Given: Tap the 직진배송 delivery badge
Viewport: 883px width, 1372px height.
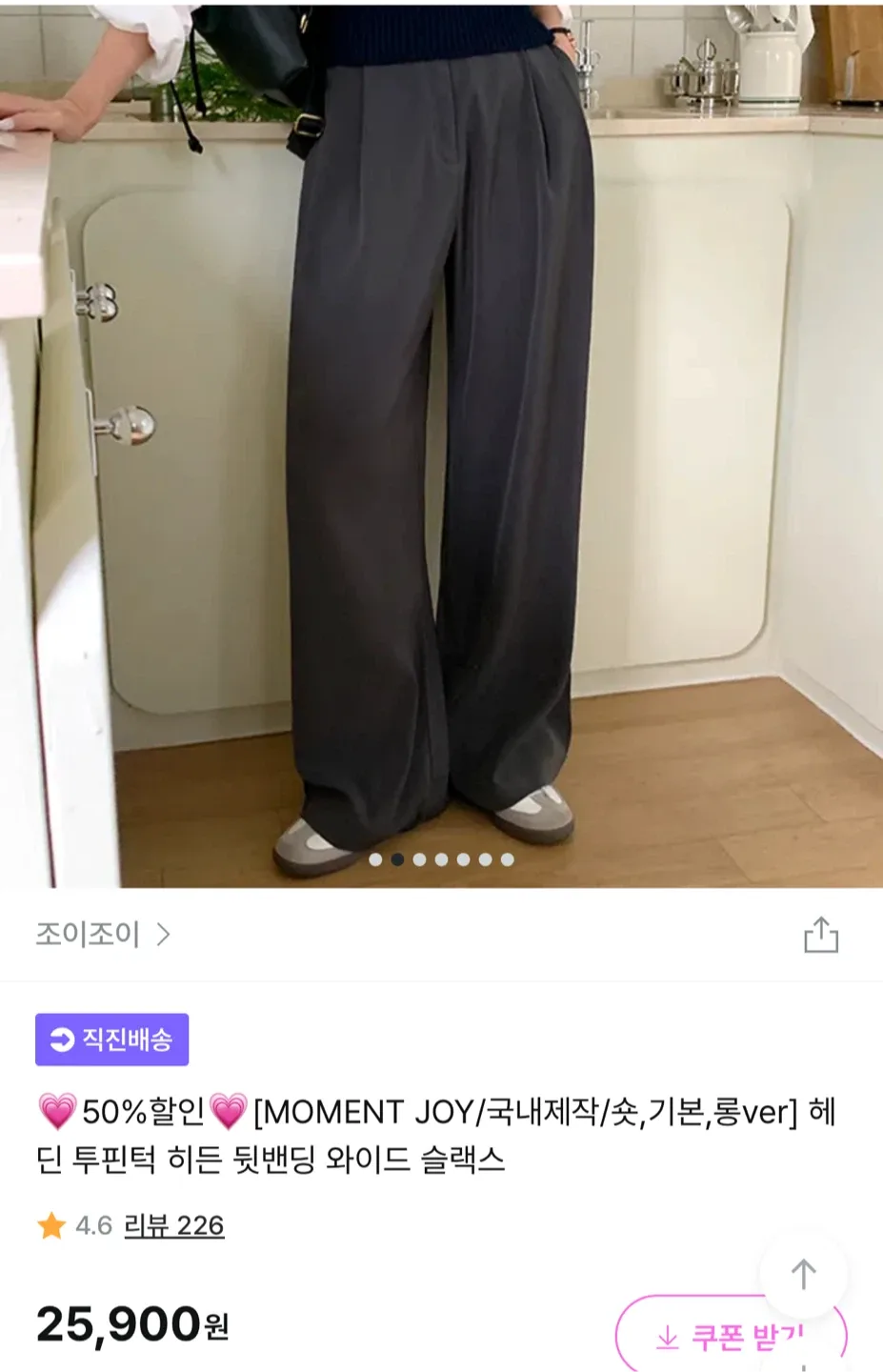Looking at the screenshot, I should pos(112,1039).
